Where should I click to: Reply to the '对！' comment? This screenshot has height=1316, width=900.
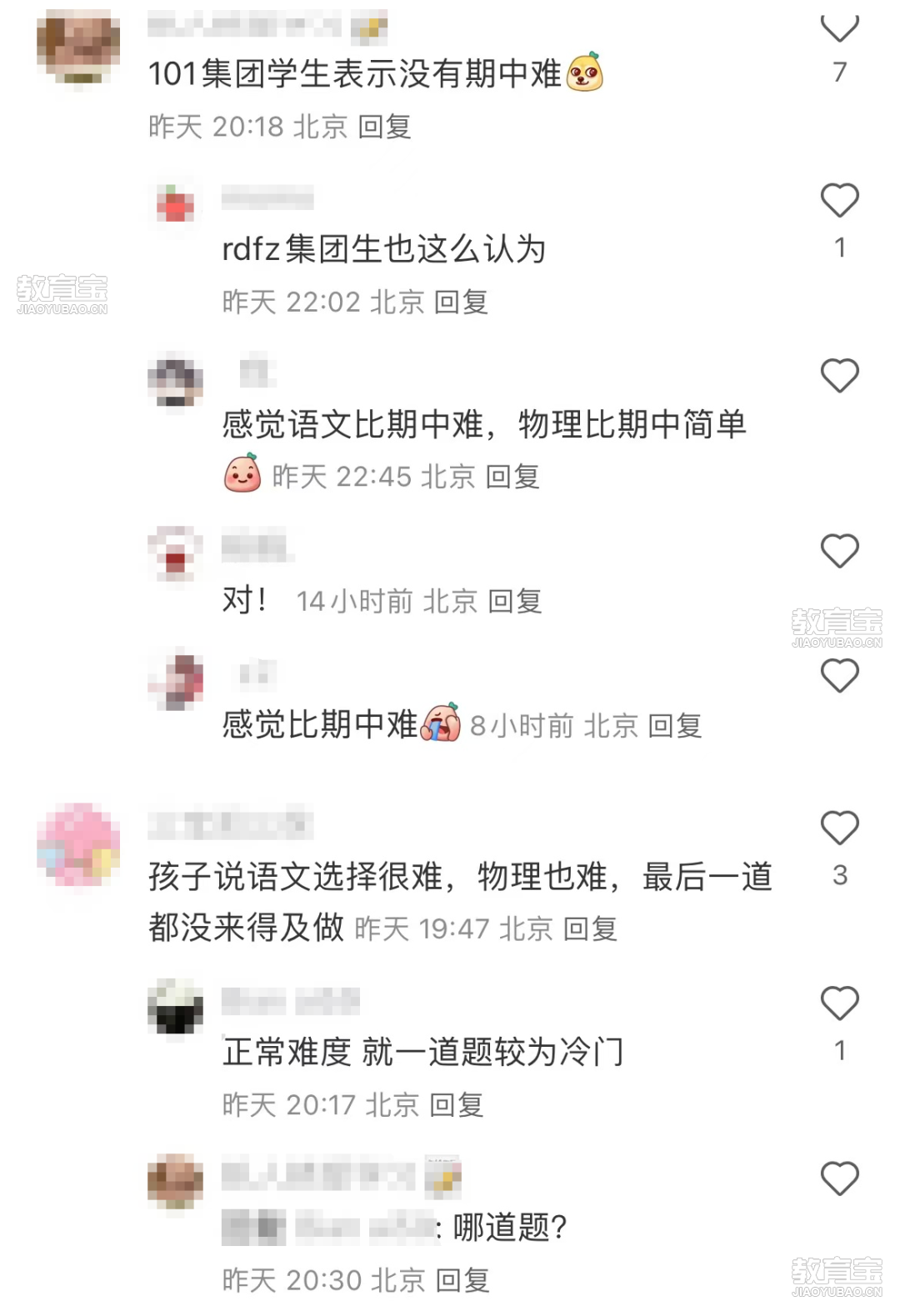point(514,601)
